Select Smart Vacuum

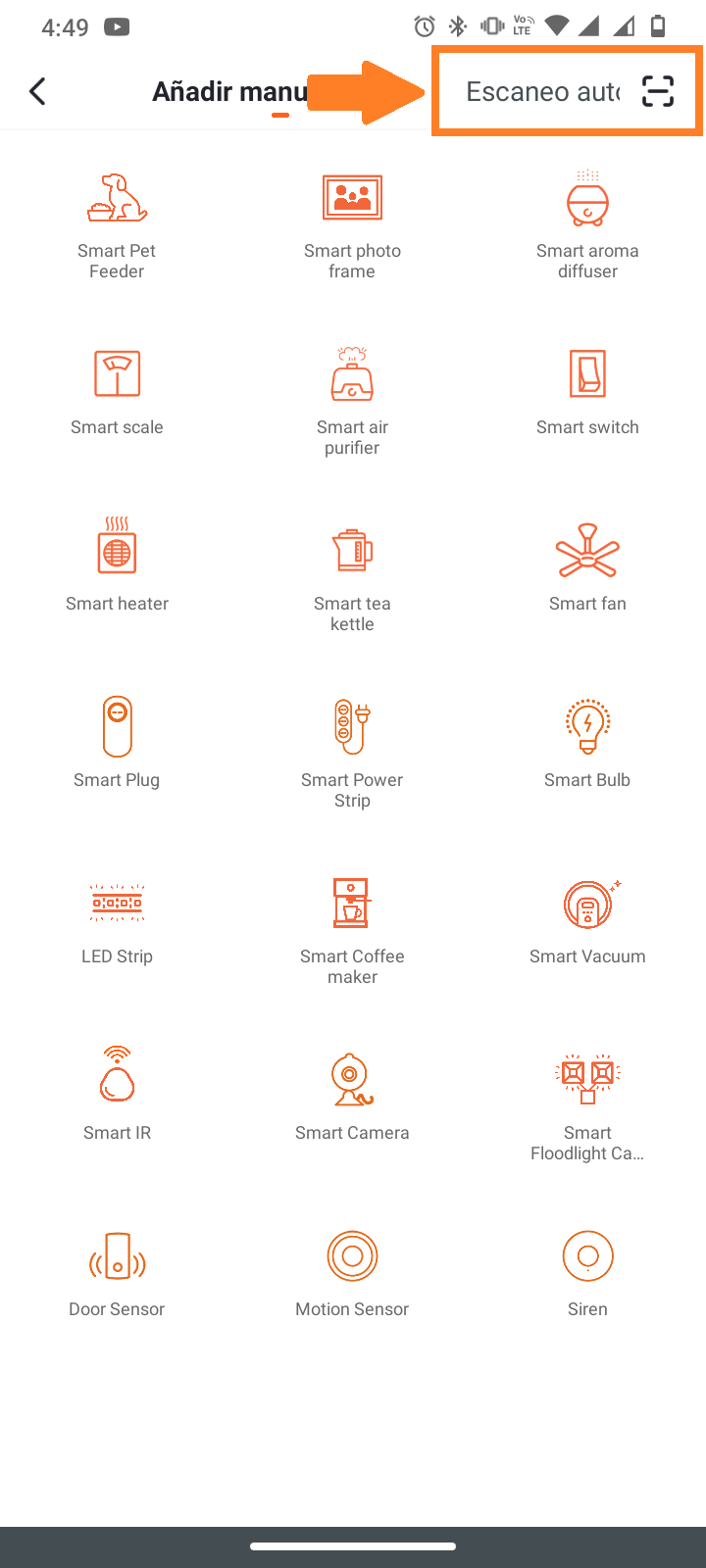[x=587, y=921]
